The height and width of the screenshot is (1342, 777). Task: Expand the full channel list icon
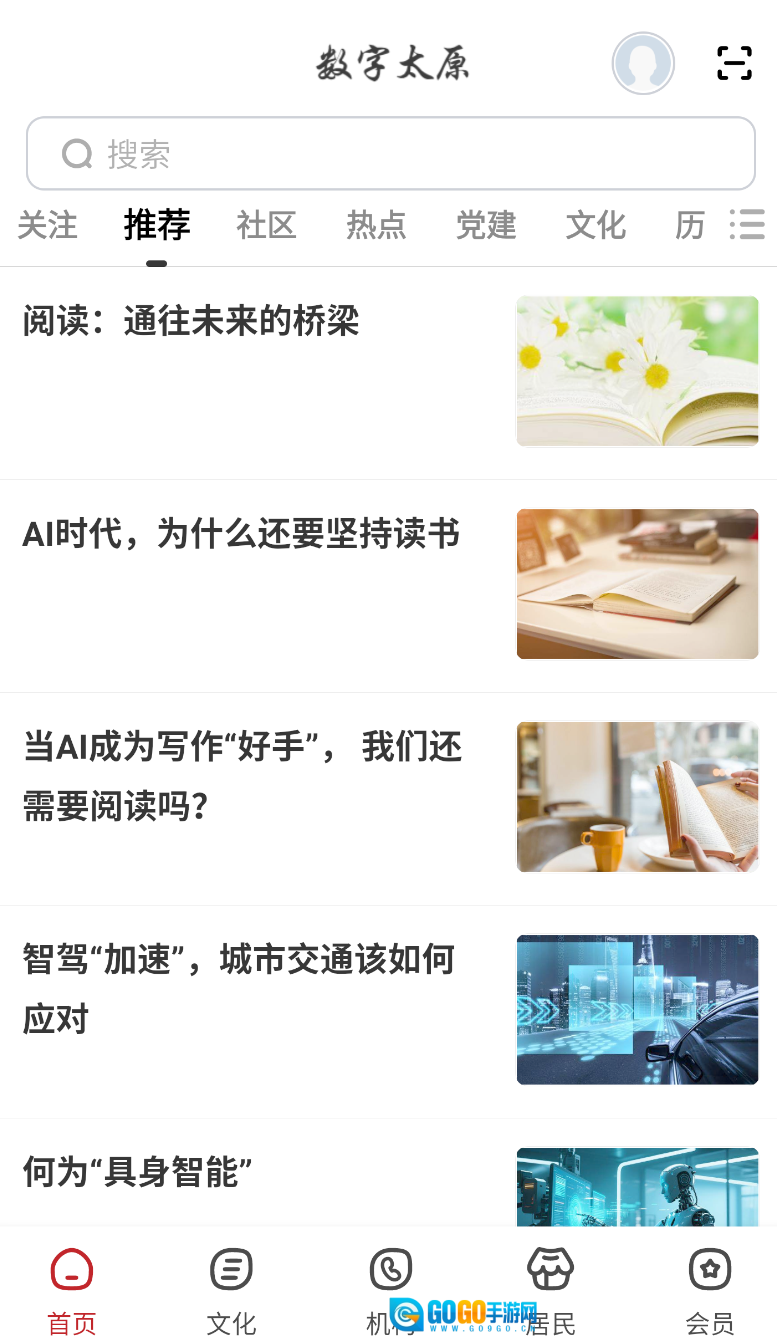[x=747, y=225]
